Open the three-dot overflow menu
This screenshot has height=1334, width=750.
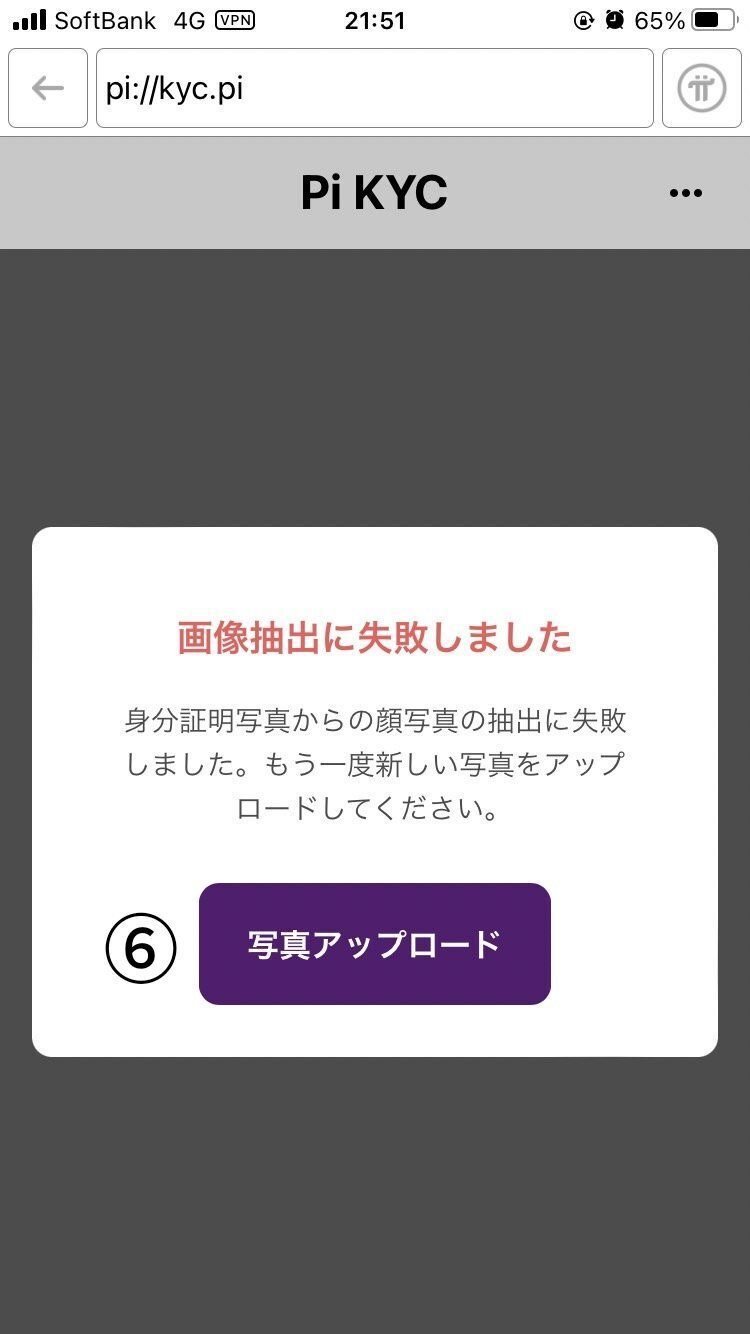tap(685, 194)
